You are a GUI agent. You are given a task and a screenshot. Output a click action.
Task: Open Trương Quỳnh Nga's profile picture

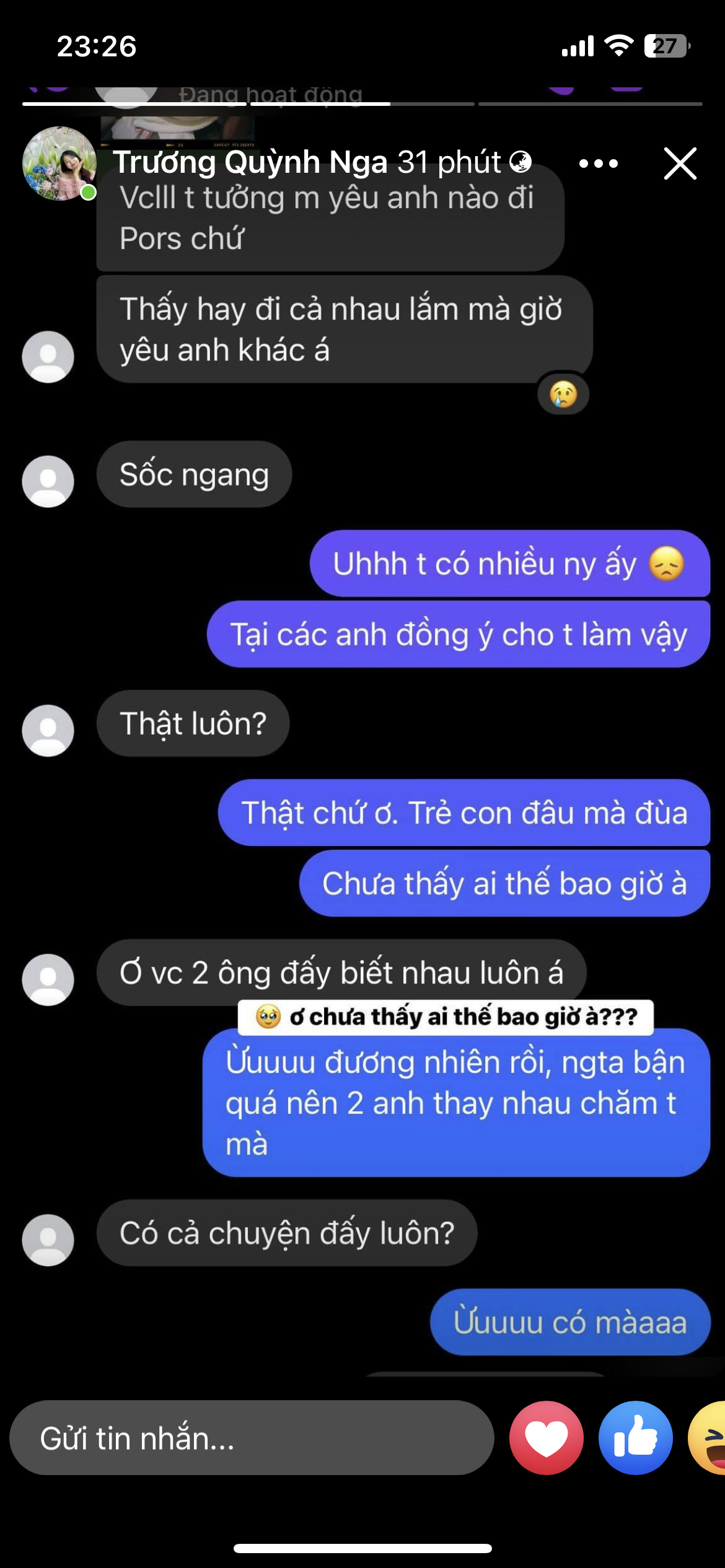pyautogui.click(x=59, y=163)
